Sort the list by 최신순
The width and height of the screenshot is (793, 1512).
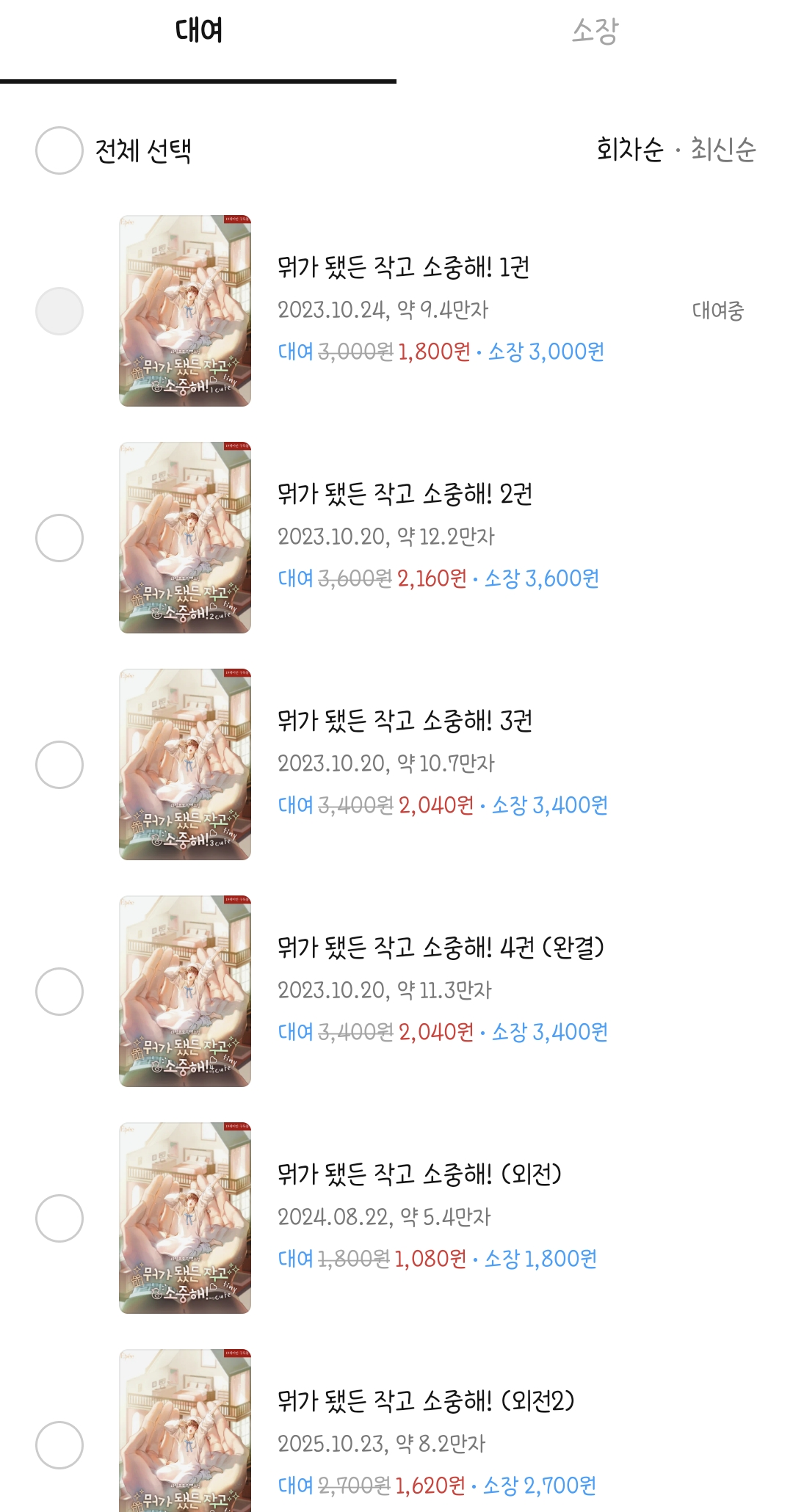click(723, 149)
